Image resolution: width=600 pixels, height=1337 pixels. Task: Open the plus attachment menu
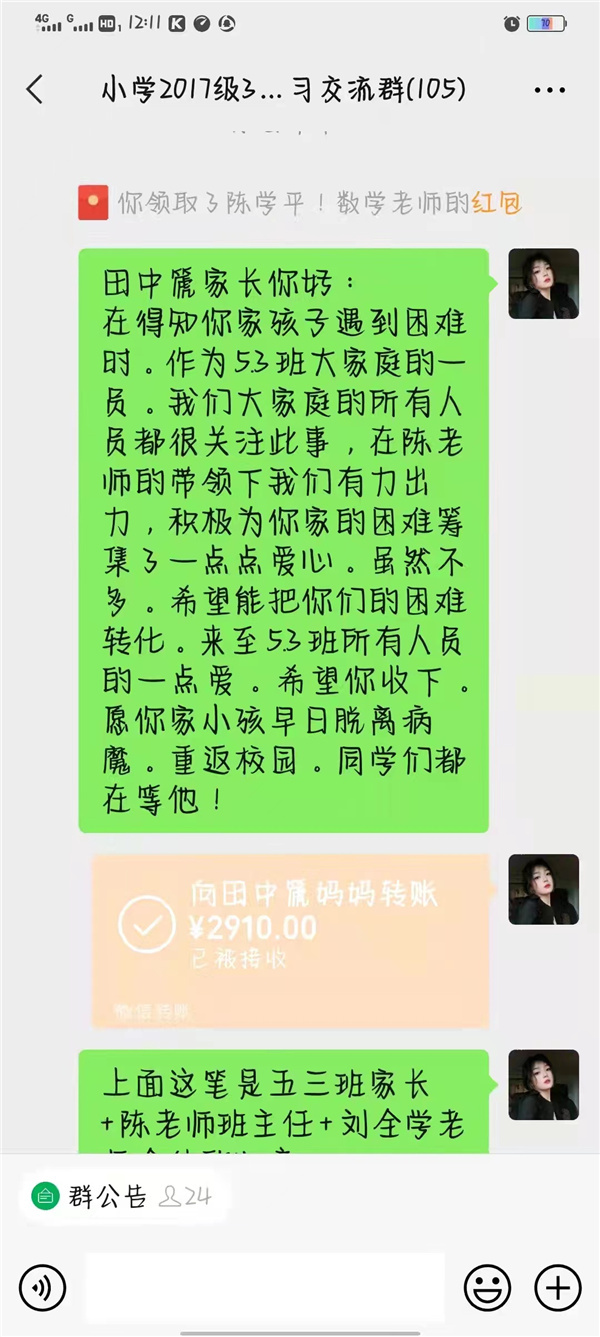(x=557, y=1287)
